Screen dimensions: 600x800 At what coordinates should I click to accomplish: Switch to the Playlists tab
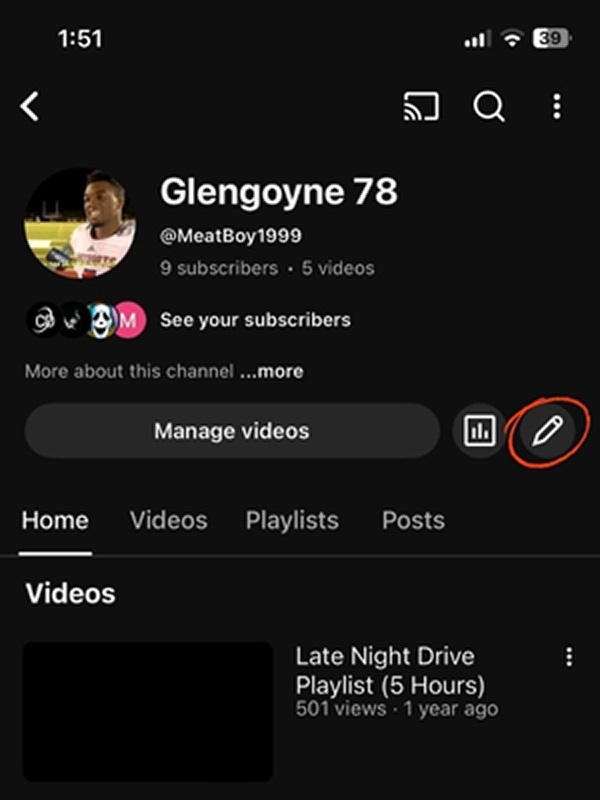click(292, 521)
